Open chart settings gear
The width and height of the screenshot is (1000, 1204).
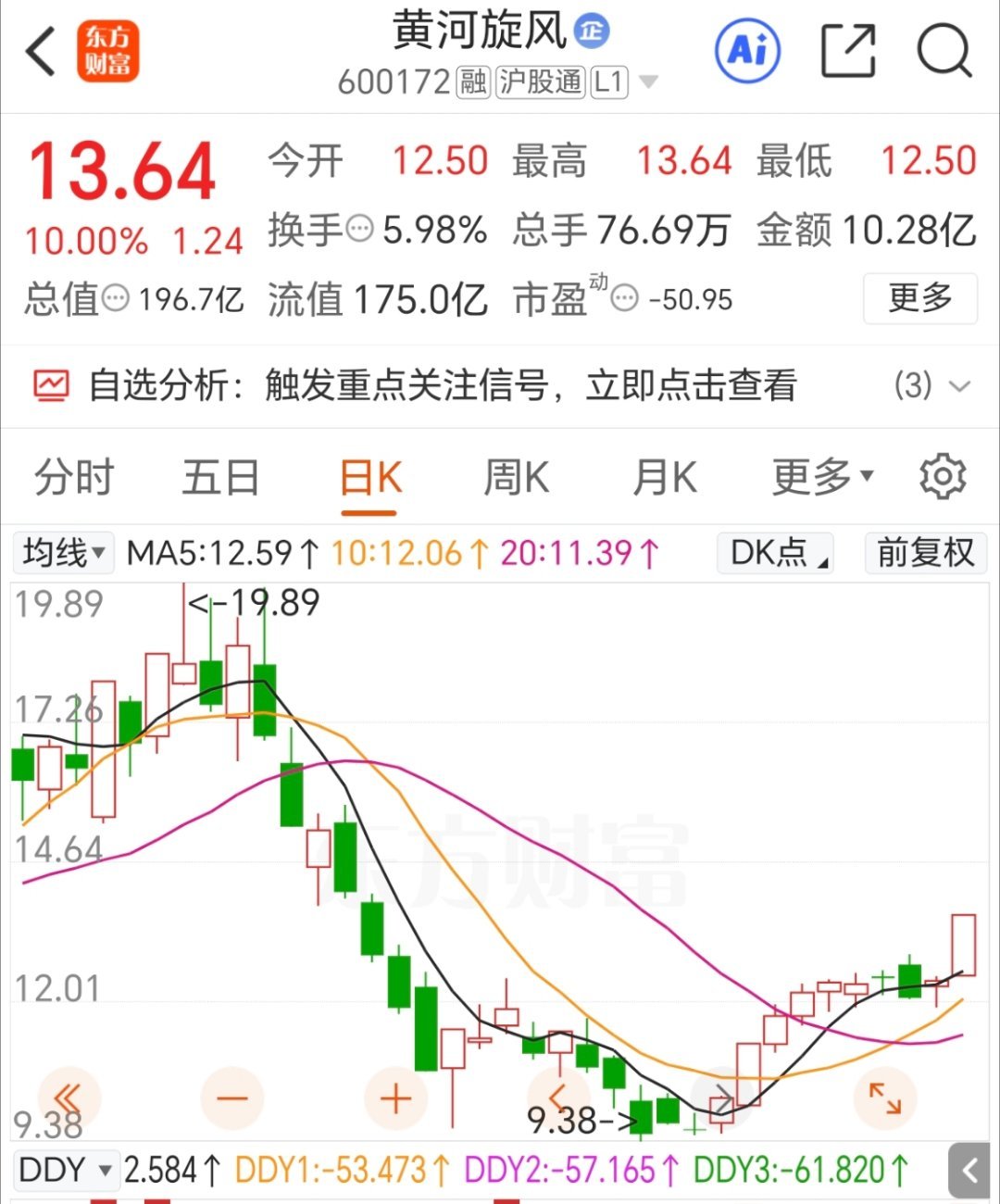pos(943,477)
